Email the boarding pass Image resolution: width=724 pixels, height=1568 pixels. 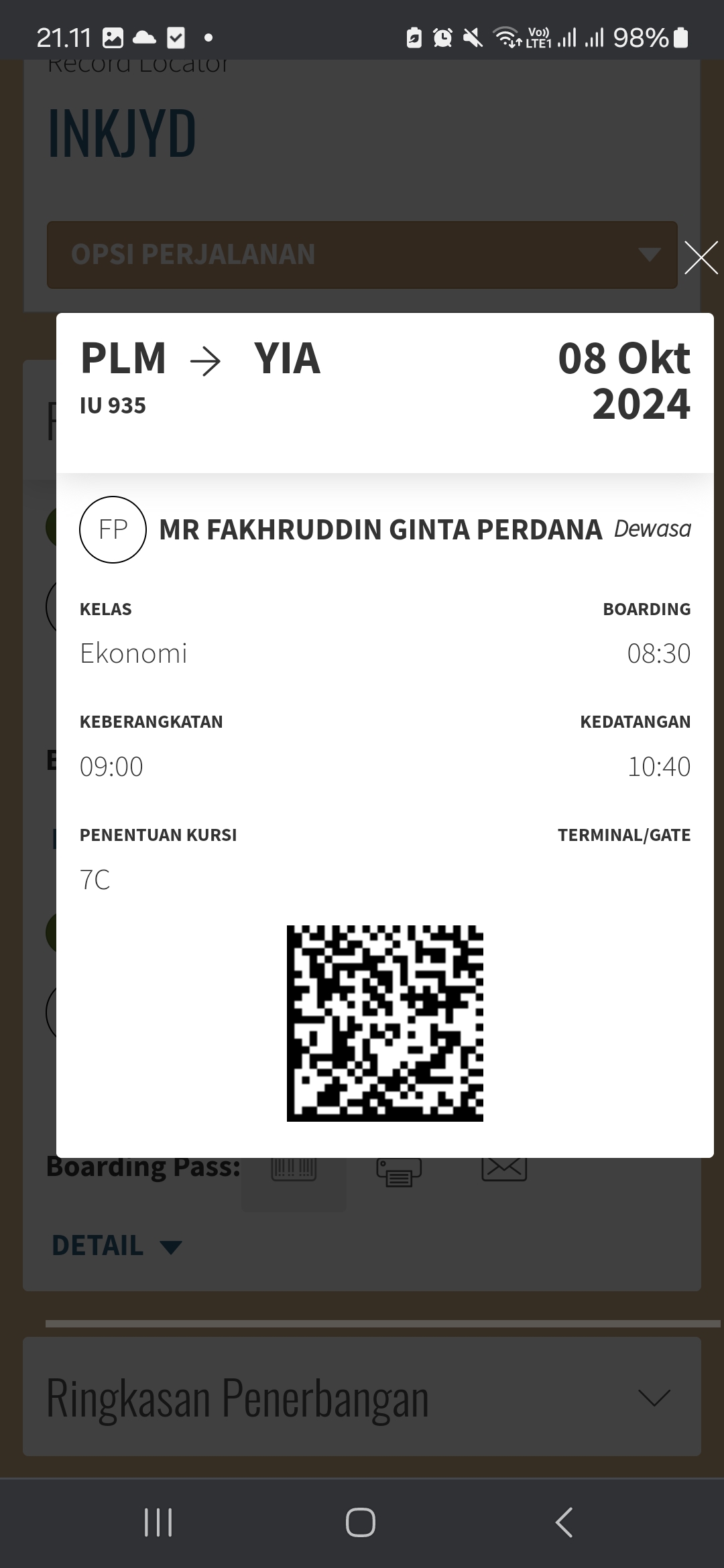(x=504, y=1169)
